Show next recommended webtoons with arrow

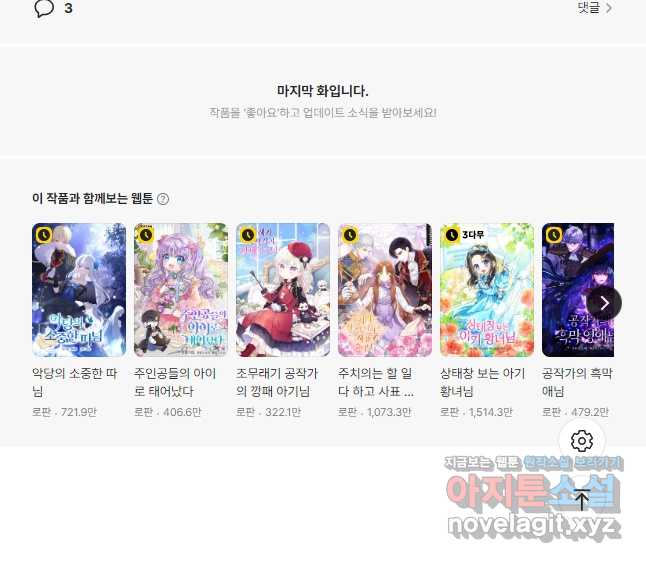pyautogui.click(x=604, y=303)
